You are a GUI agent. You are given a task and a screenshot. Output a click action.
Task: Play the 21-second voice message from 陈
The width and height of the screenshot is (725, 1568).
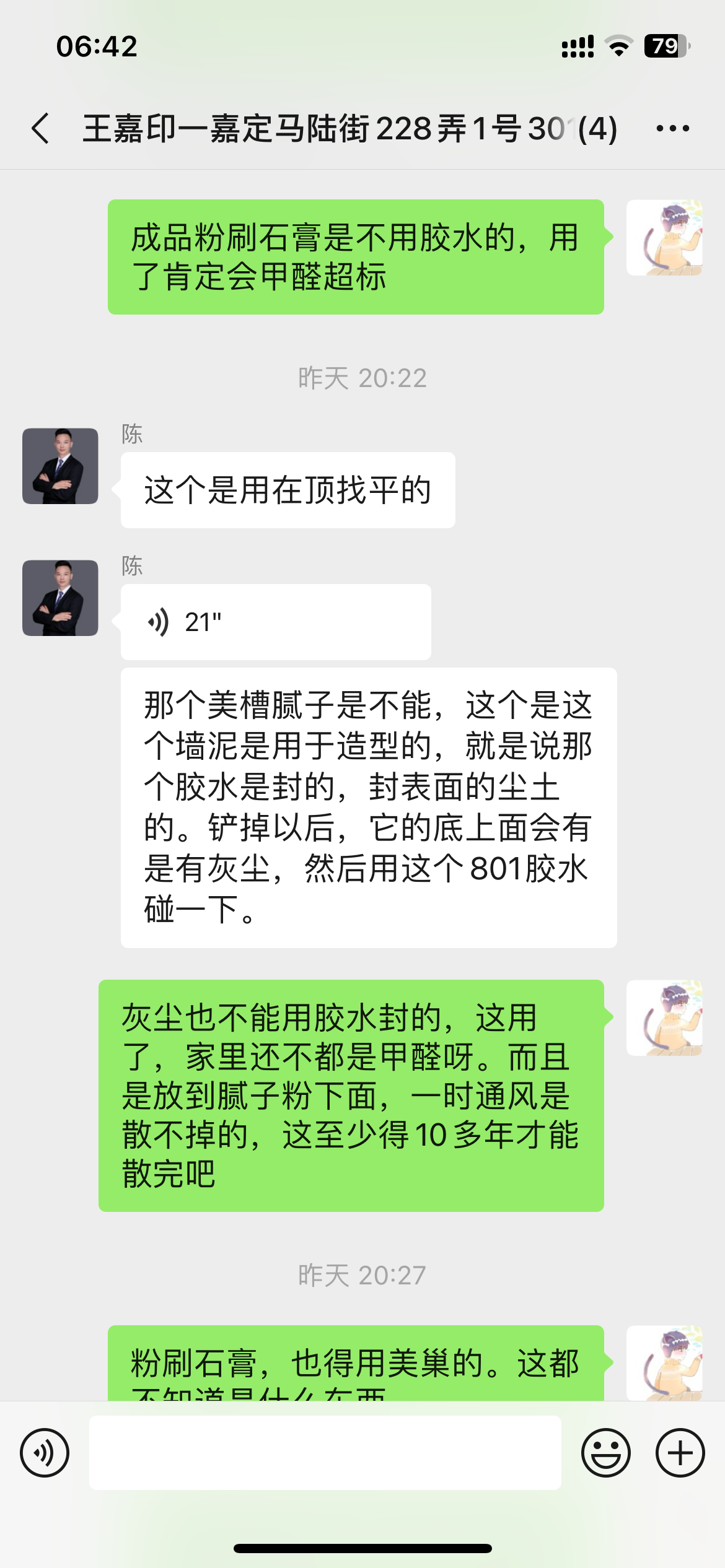pyautogui.click(x=275, y=622)
